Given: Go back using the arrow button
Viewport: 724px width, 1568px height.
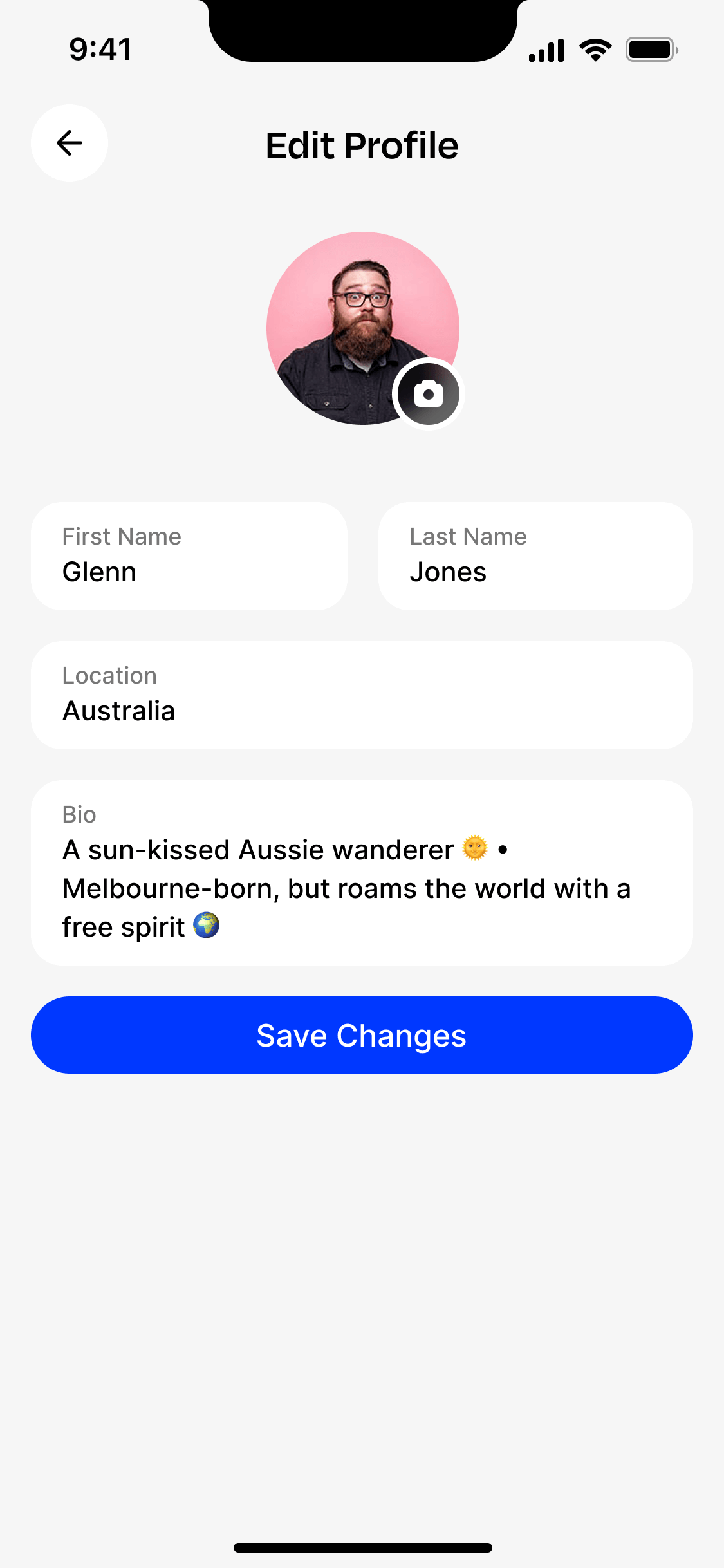Looking at the screenshot, I should tap(70, 143).
